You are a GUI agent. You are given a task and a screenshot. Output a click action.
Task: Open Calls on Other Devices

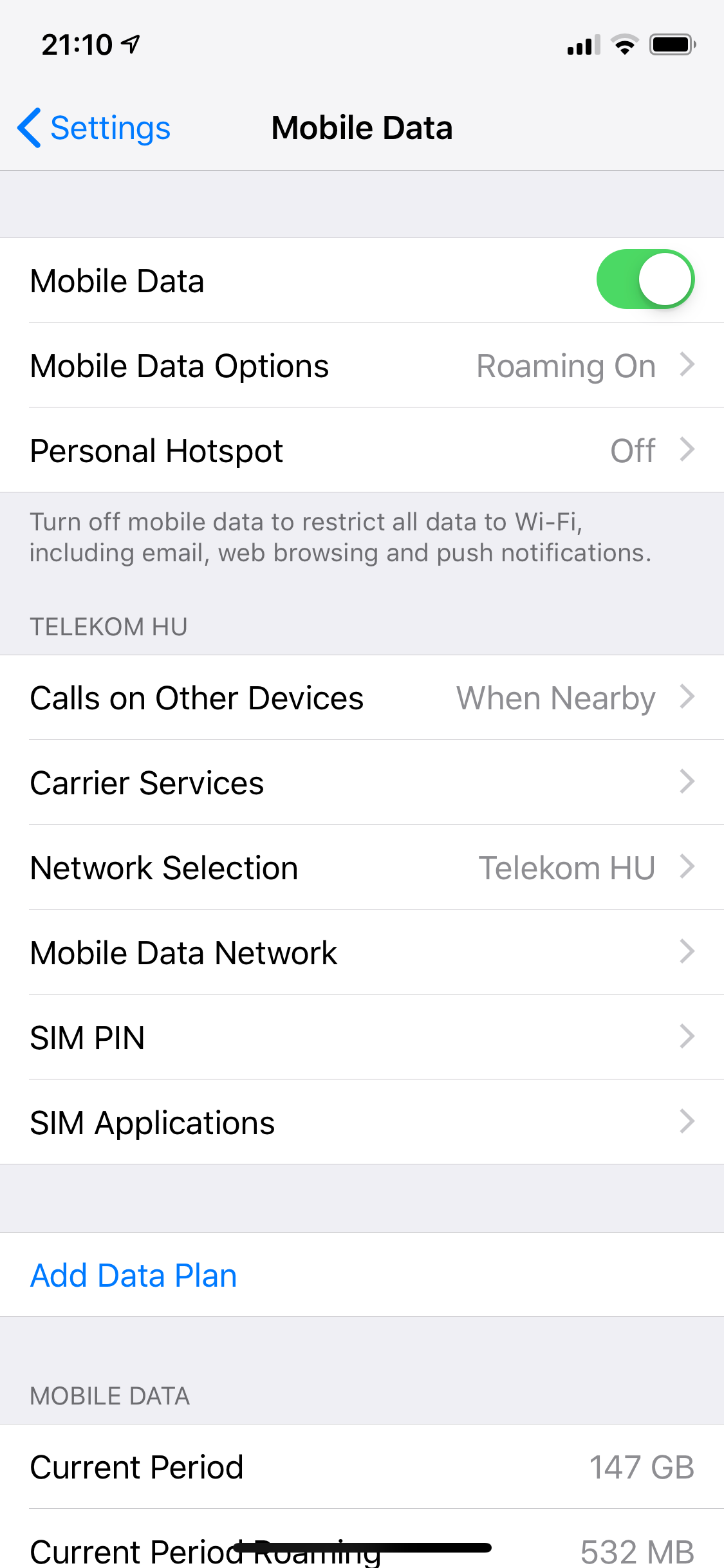click(x=362, y=697)
